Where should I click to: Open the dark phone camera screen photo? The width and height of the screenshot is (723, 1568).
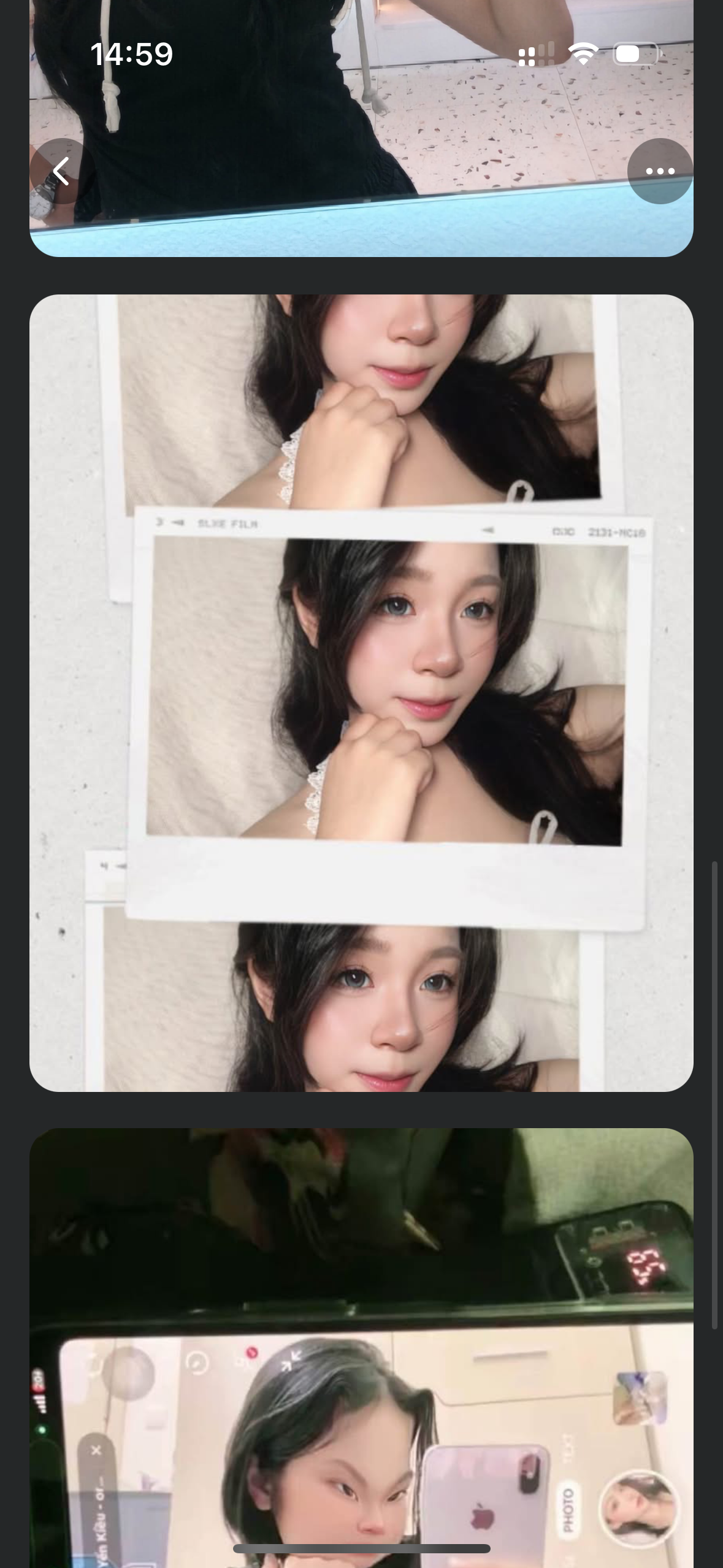pyautogui.click(x=361, y=1343)
